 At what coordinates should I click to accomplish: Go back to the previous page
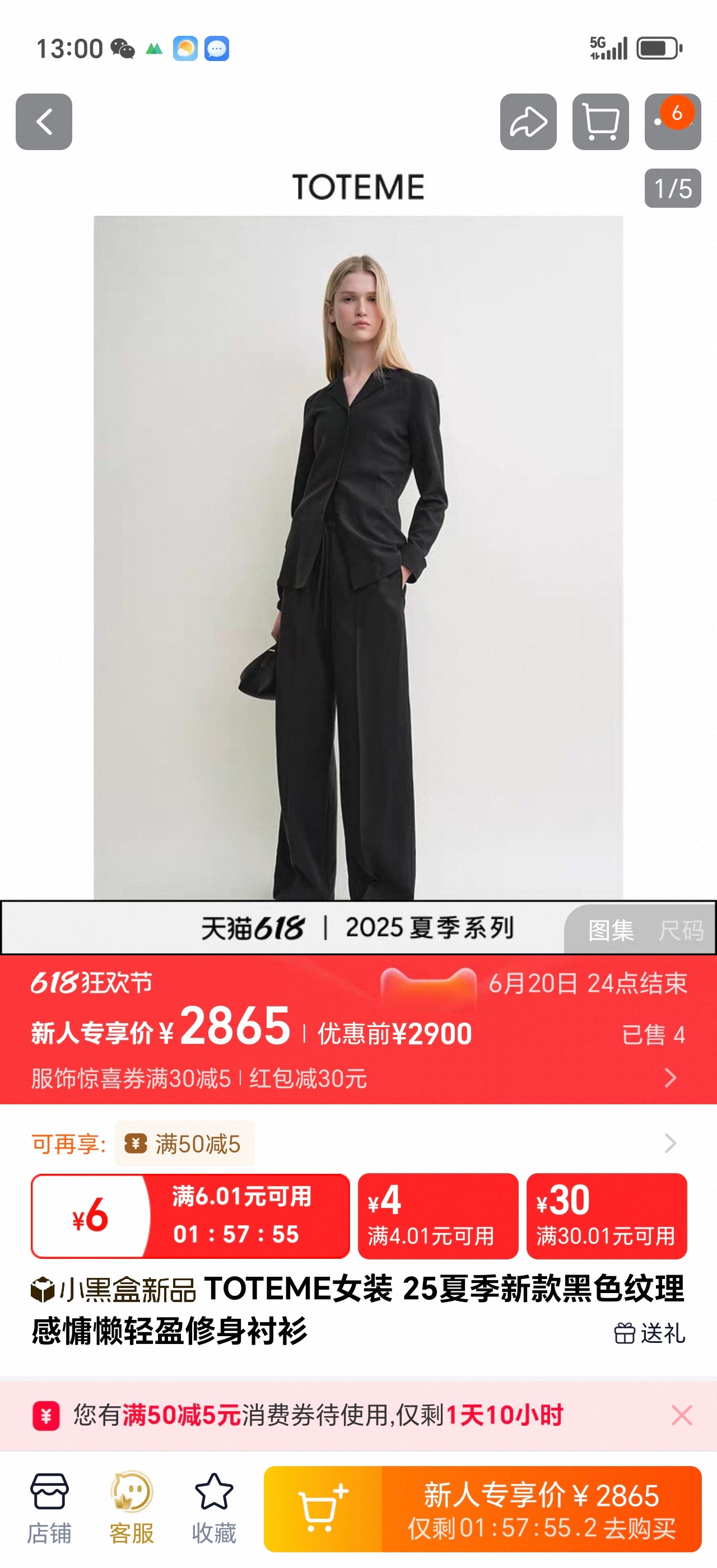click(x=44, y=122)
